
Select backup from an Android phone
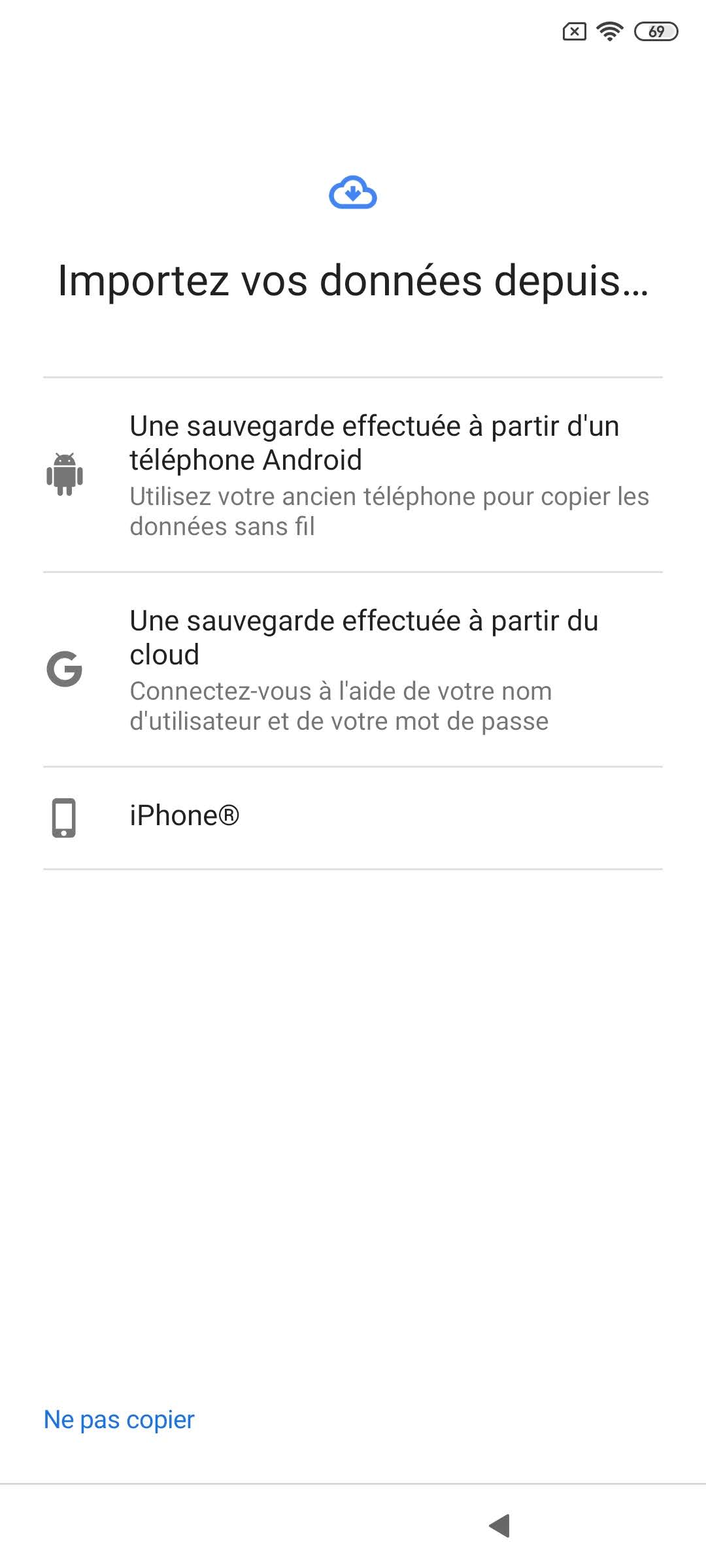pyautogui.click(x=353, y=475)
